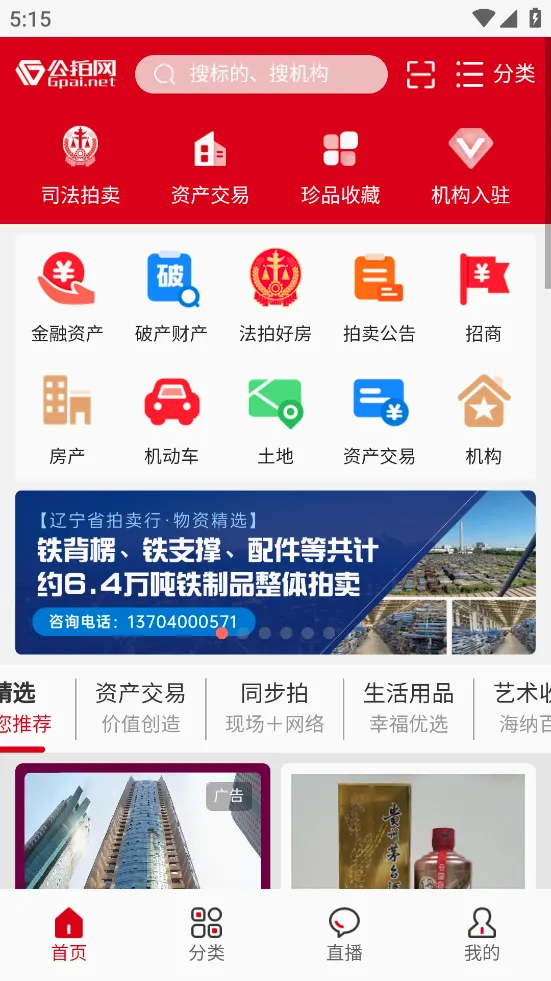Switch to 直播 in the bottom navigation
Screen dimensions: 551x981
(344, 935)
